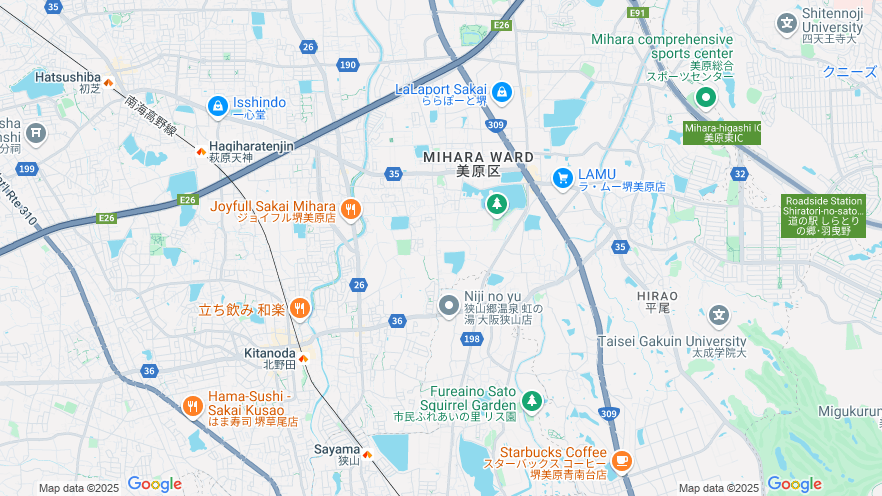Tap the 立ち飲み 和楽 restaurant pin

(299, 309)
